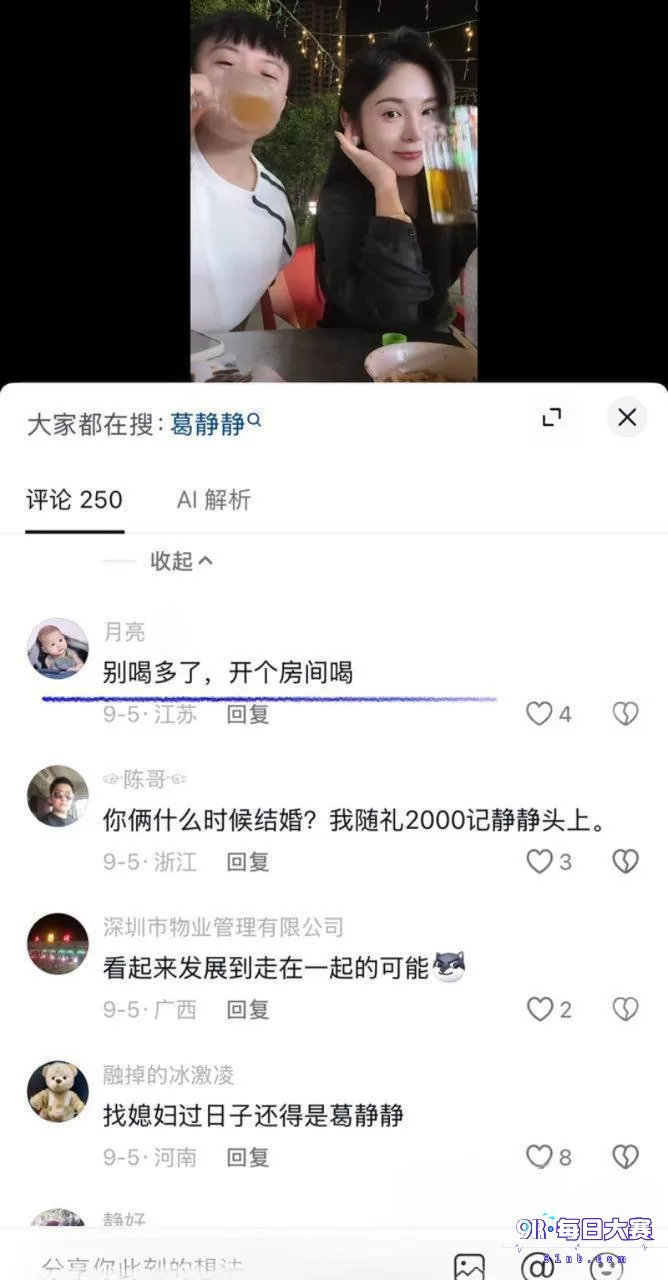This screenshot has height=1280, width=668.
Task: Dislike 月亮's comment
Action: click(x=625, y=714)
